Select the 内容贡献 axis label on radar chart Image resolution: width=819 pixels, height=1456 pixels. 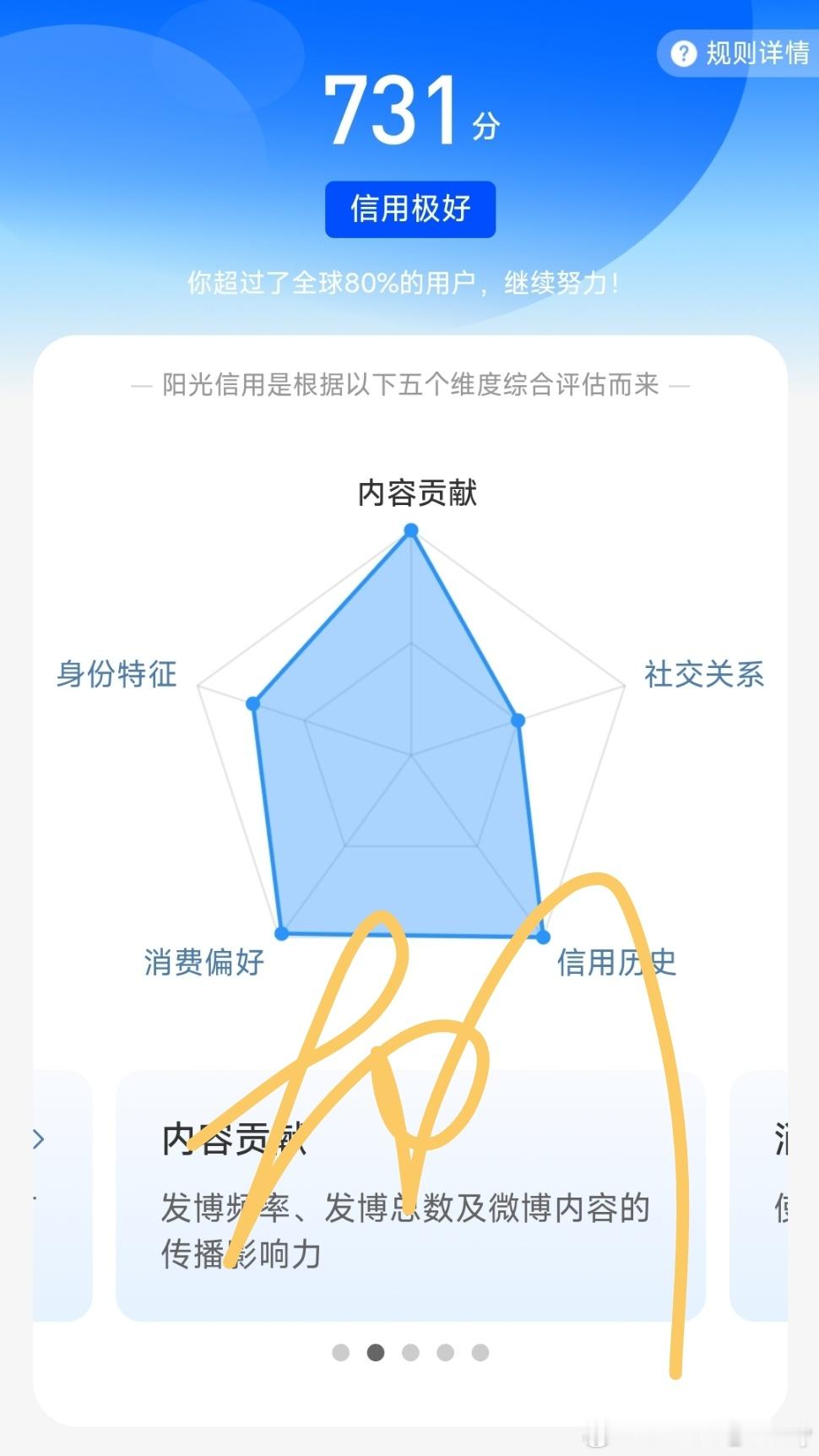pyautogui.click(x=417, y=492)
